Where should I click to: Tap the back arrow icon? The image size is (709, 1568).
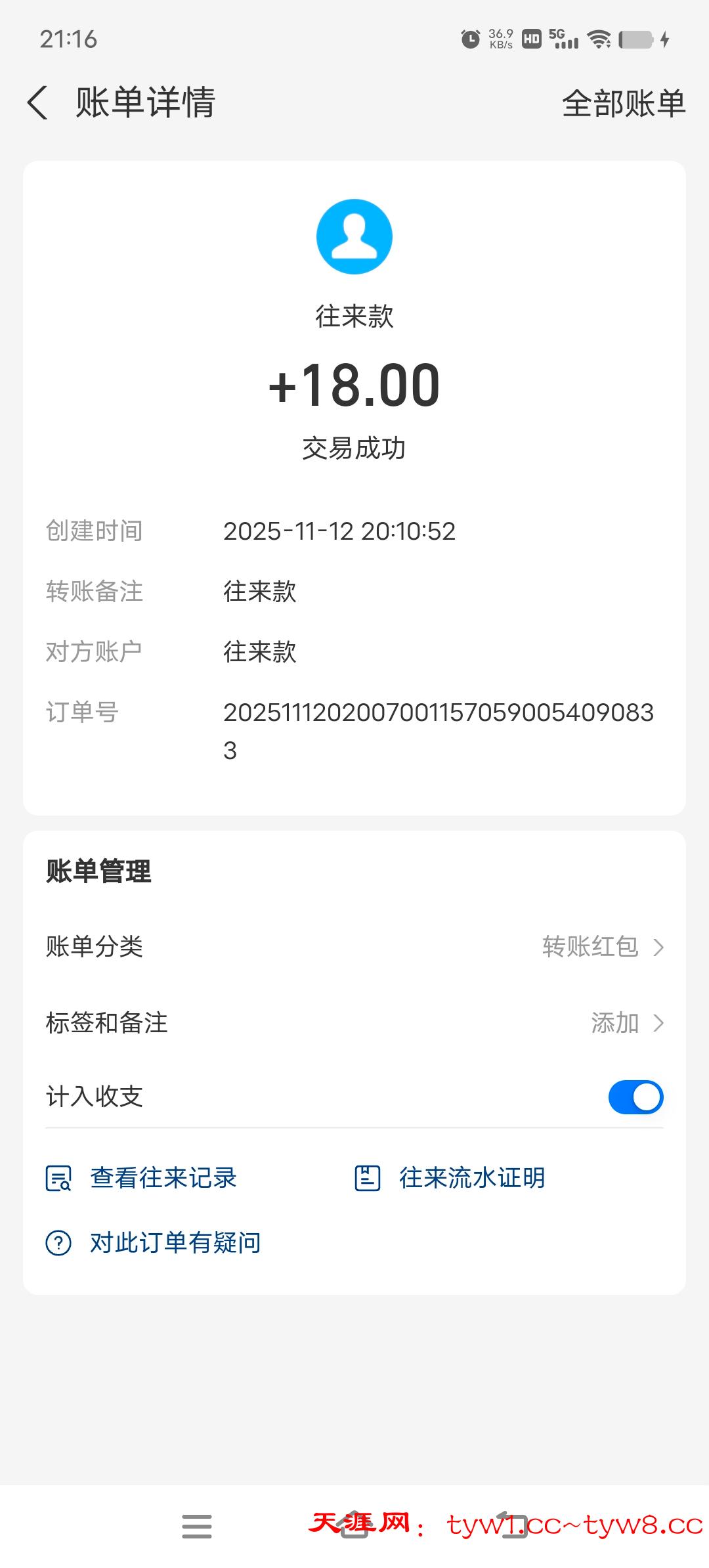pyautogui.click(x=37, y=102)
